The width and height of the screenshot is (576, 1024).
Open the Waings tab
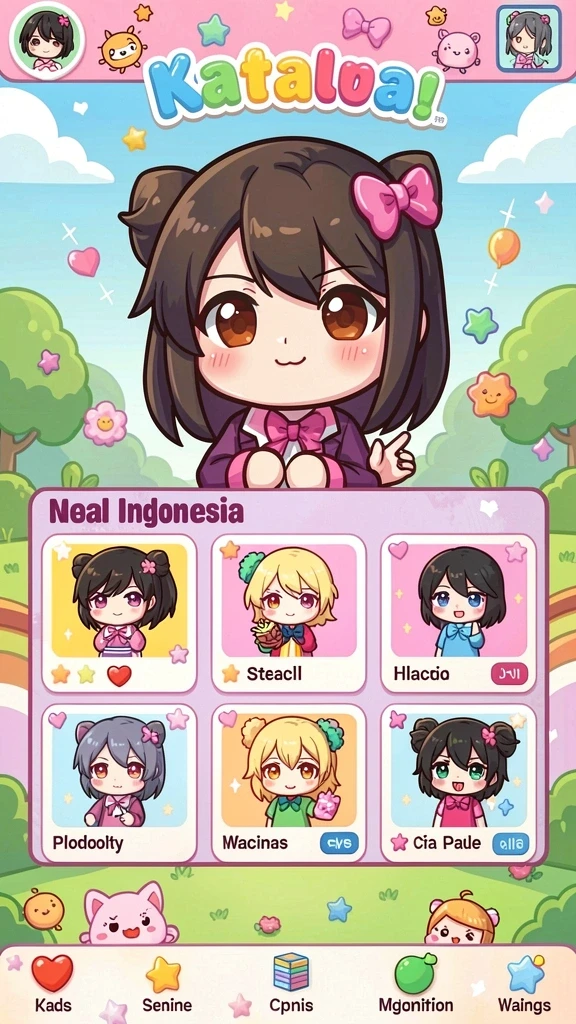[524, 983]
